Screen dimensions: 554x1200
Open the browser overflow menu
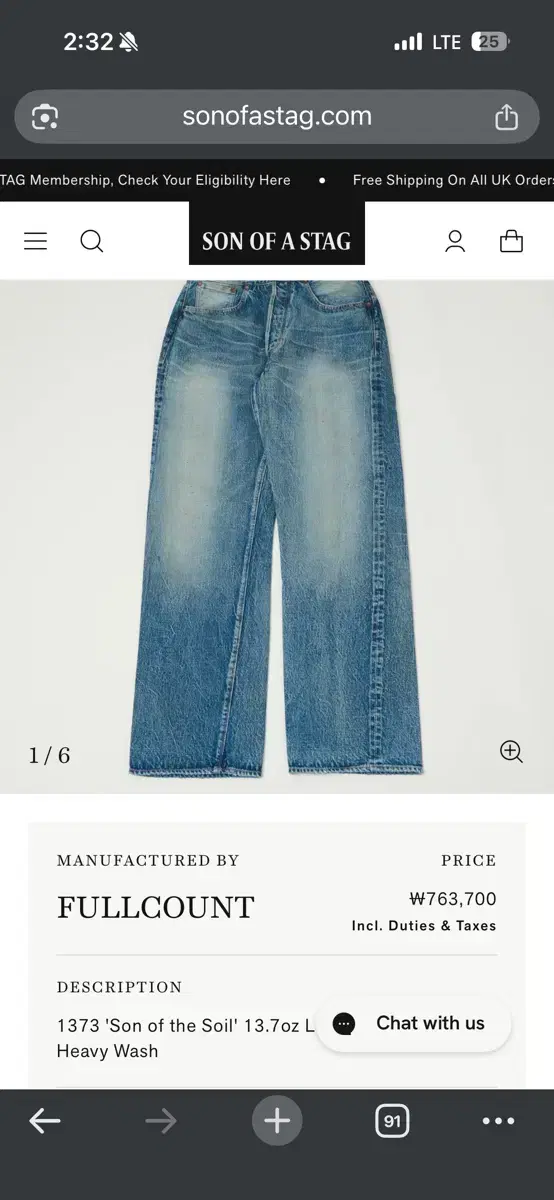[498, 1121]
